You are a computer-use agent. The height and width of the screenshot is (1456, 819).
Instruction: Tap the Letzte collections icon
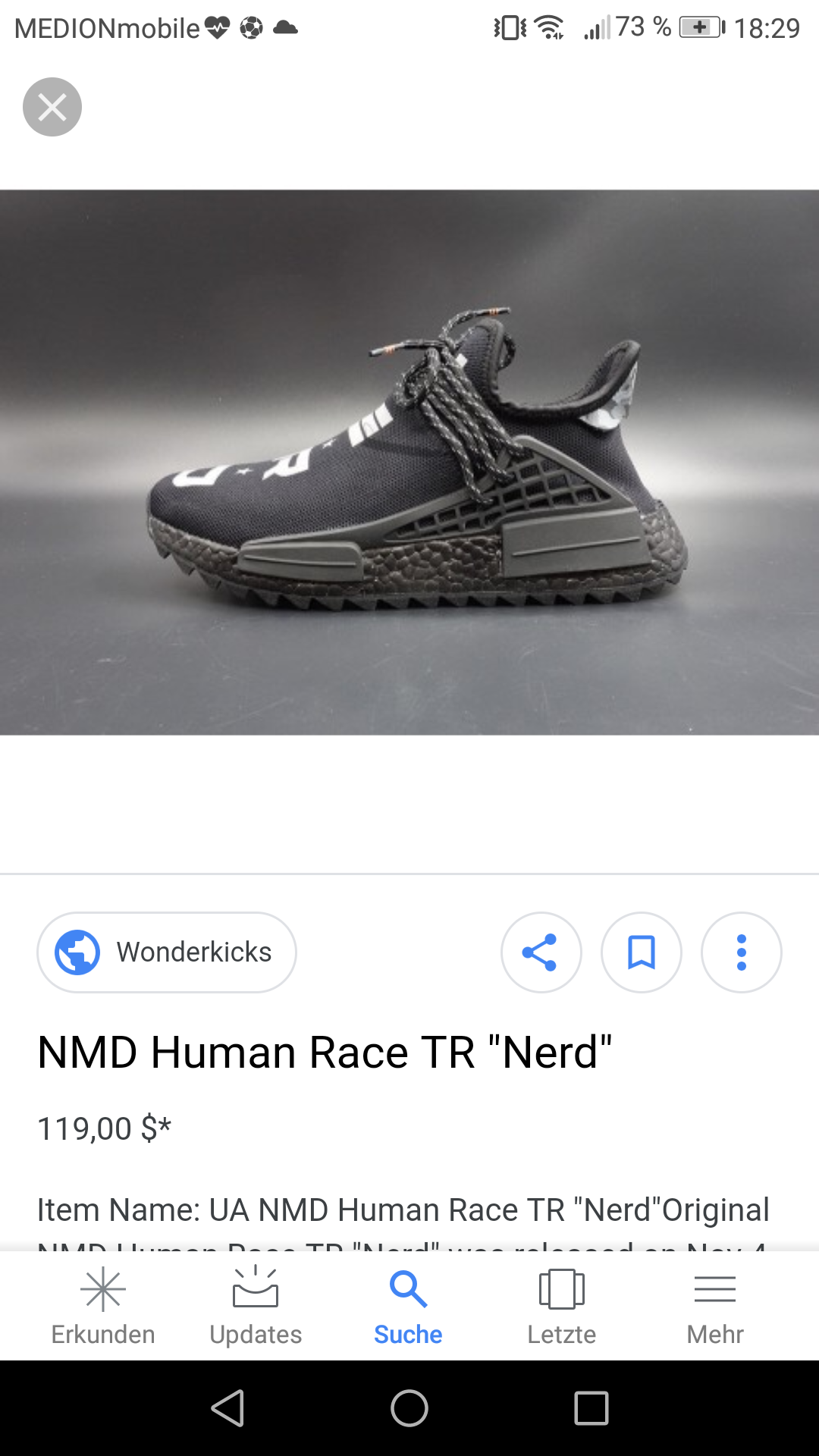tap(562, 1289)
